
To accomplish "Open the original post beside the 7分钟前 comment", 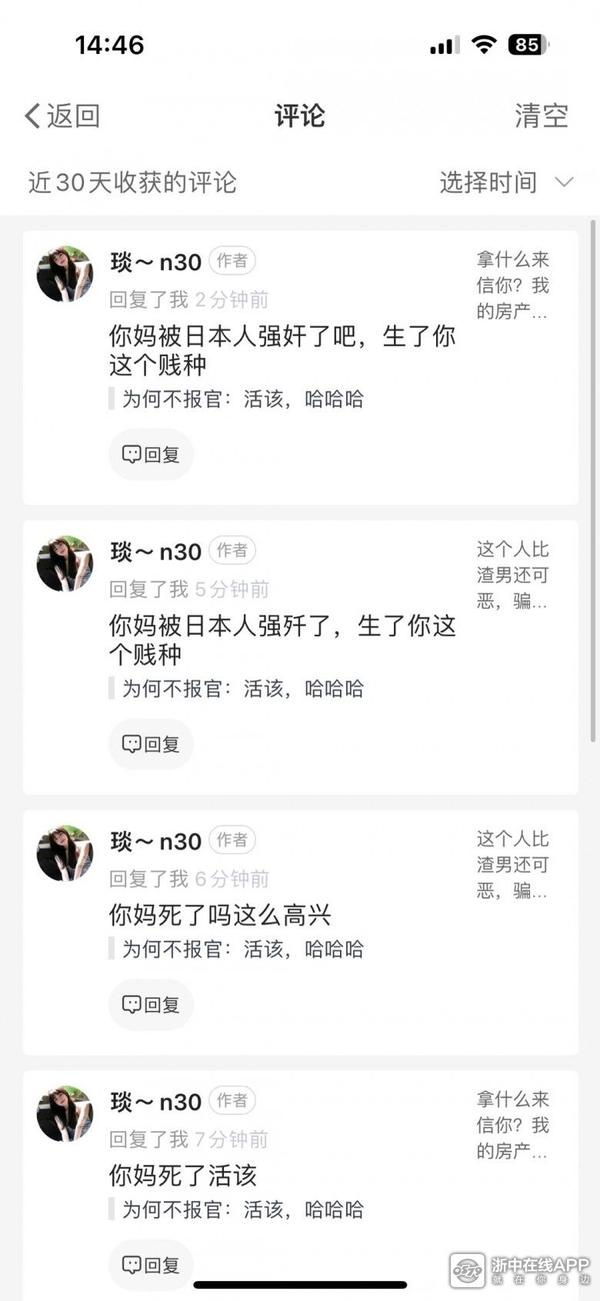I will coord(512,1125).
